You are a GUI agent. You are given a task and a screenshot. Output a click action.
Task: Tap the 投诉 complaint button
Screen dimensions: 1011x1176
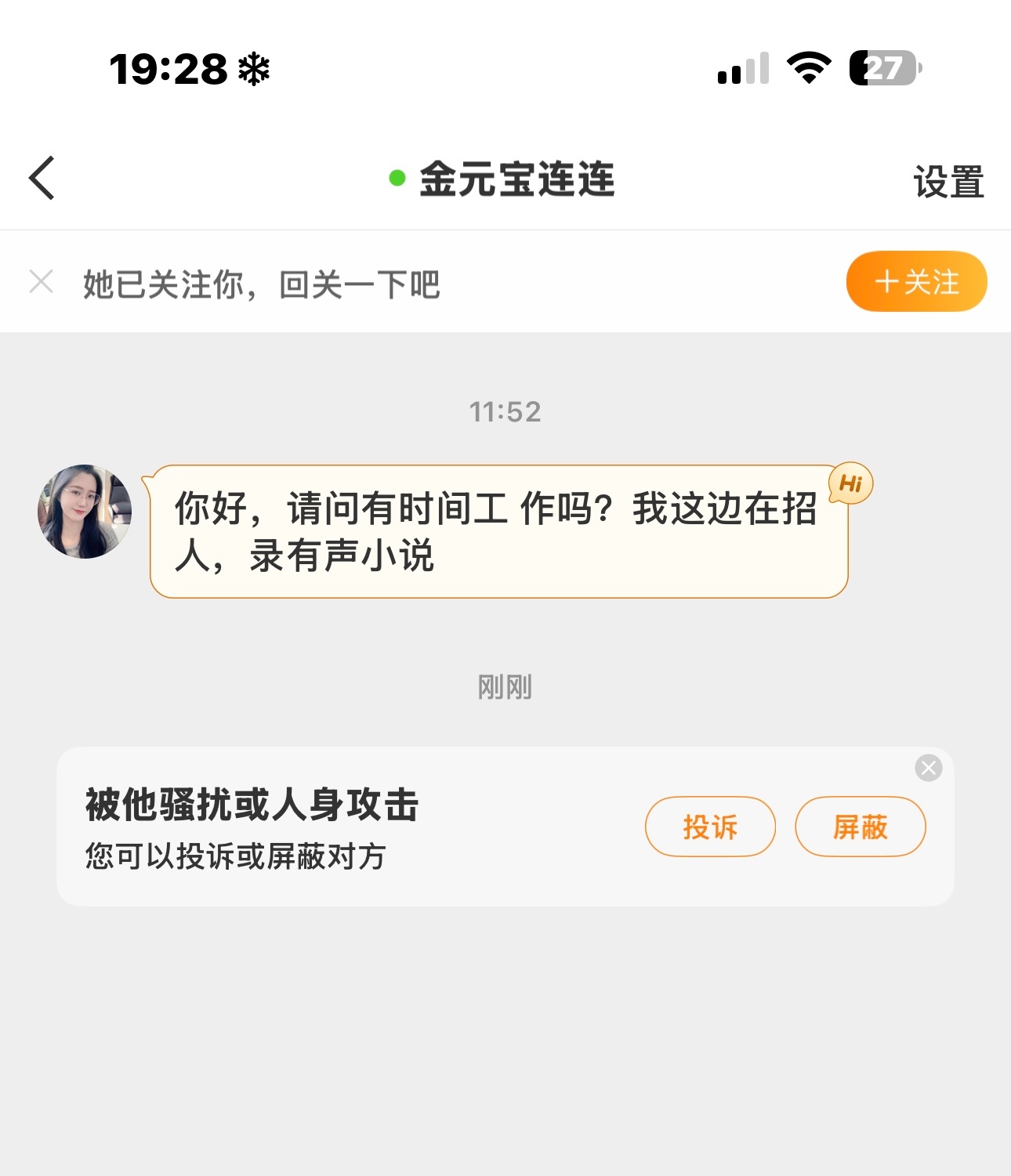pyautogui.click(x=709, y=826)
